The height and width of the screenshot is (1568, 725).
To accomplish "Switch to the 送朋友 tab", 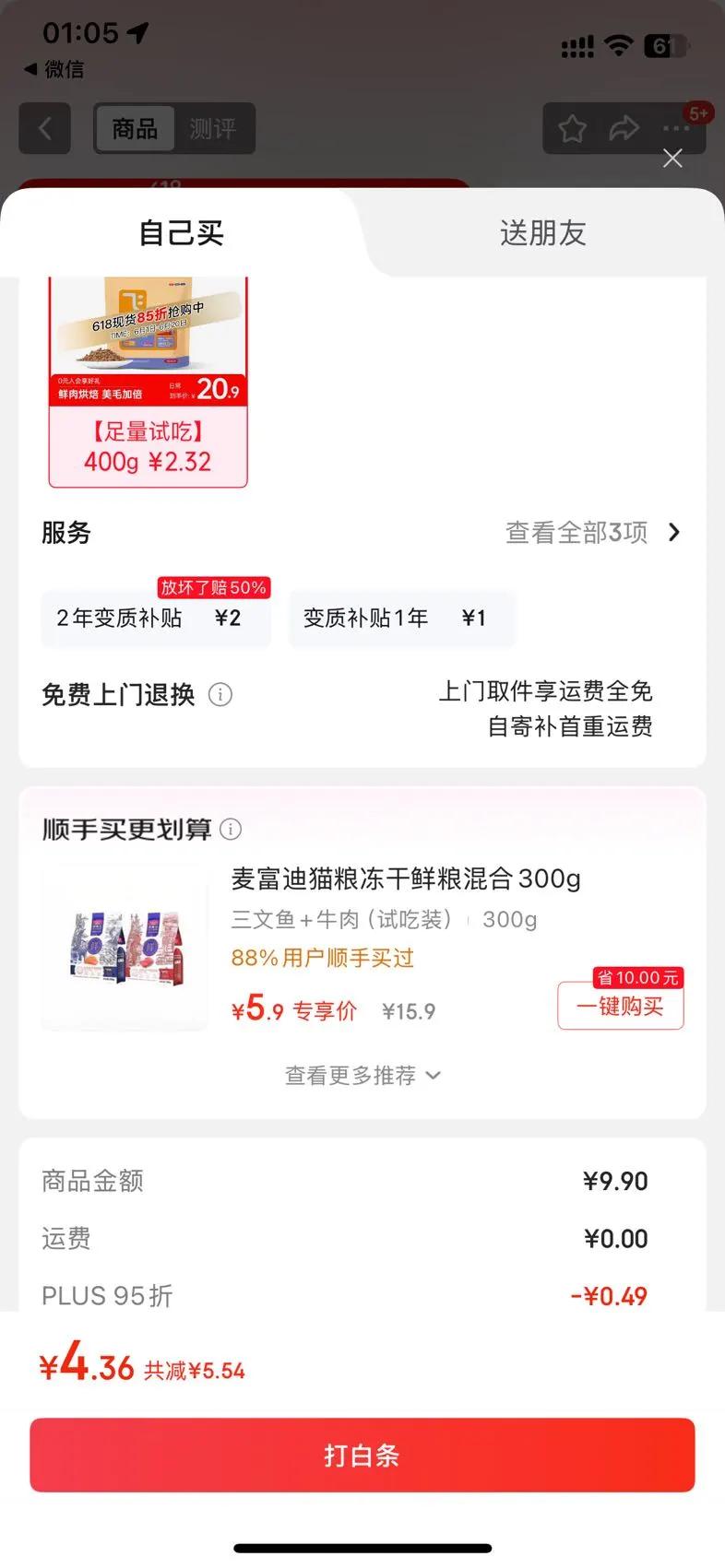I will 542,233.
